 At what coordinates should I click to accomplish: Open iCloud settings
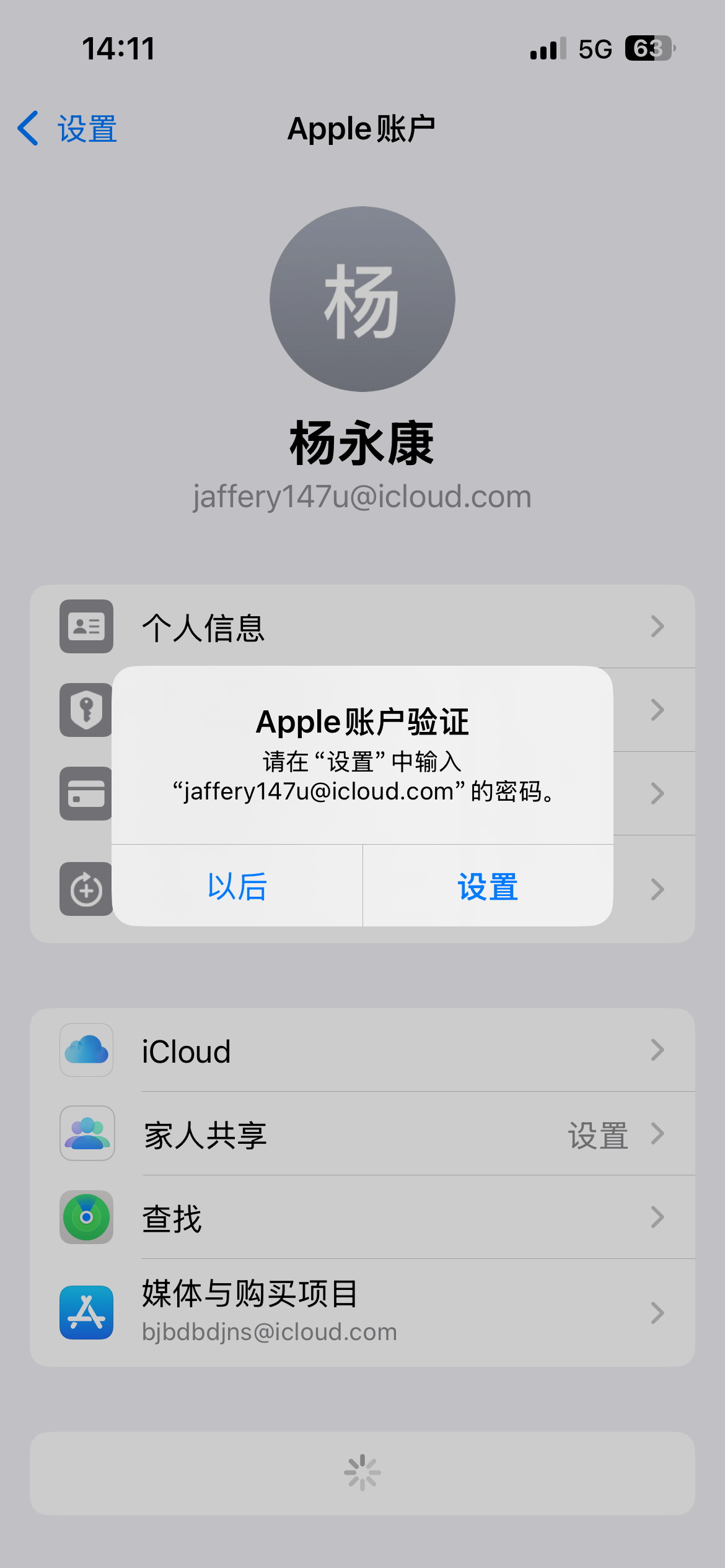[362, 1051]
